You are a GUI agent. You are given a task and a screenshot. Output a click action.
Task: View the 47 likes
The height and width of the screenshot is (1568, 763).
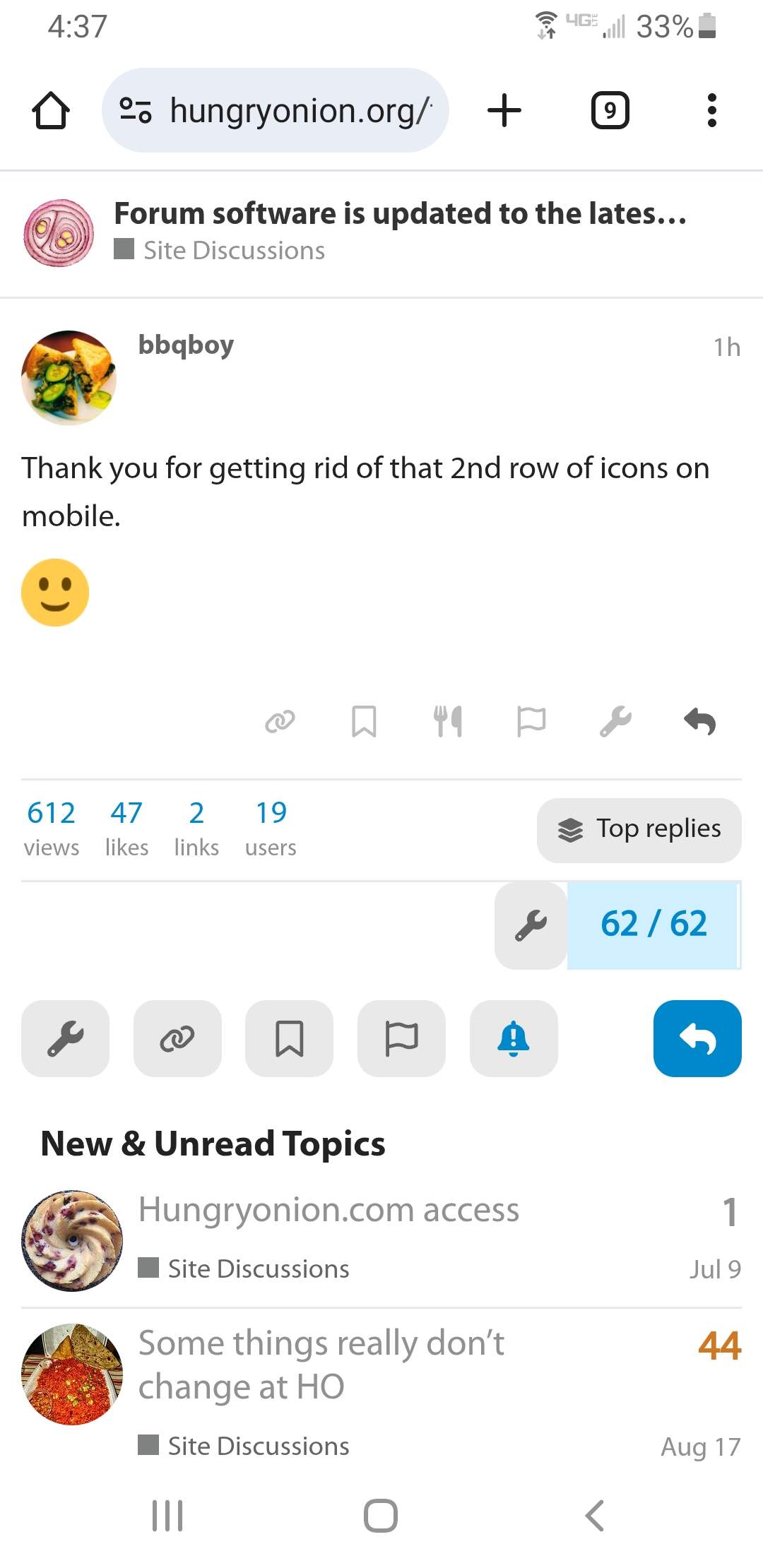coord(126,828)
